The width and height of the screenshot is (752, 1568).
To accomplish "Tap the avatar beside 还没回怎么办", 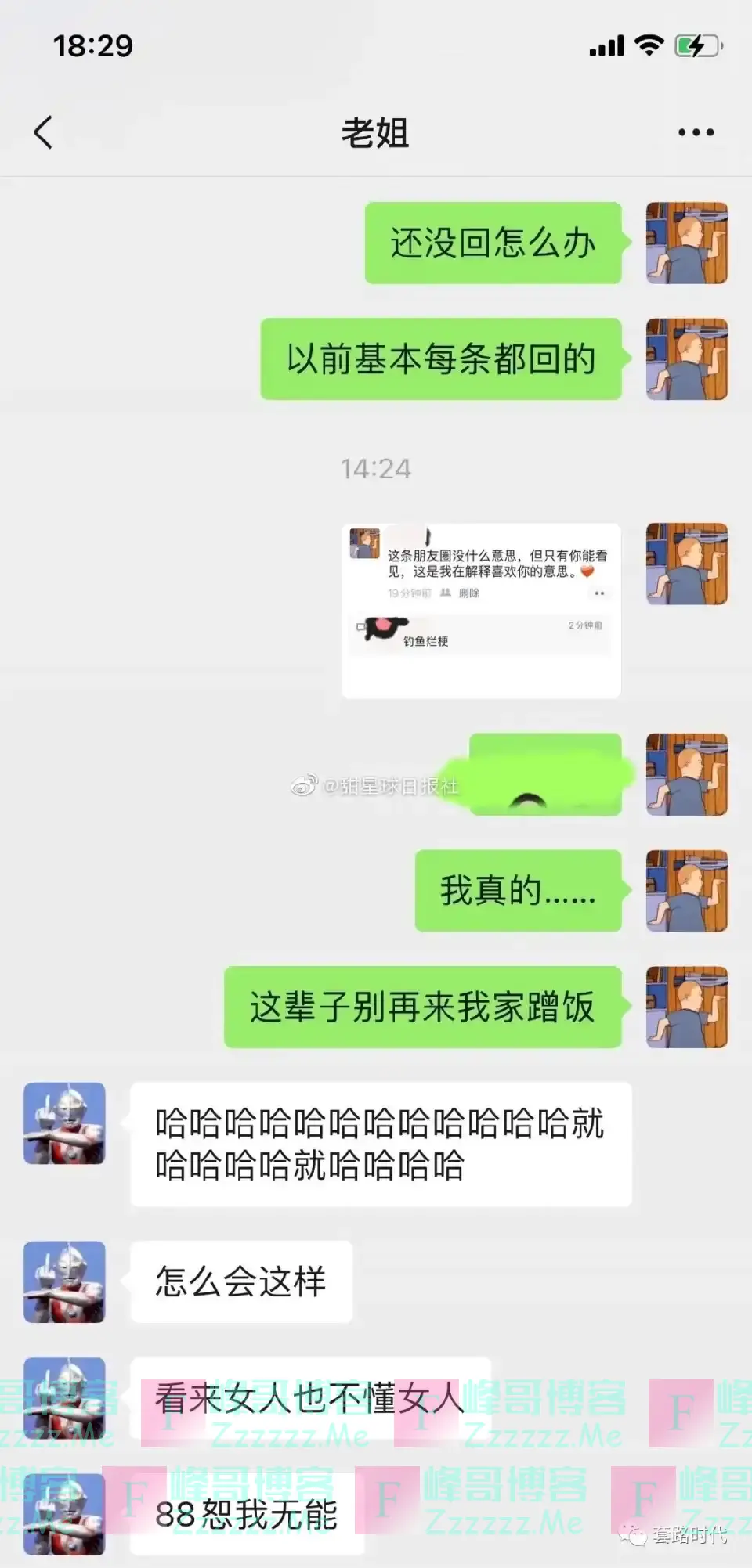I will 686,243.
